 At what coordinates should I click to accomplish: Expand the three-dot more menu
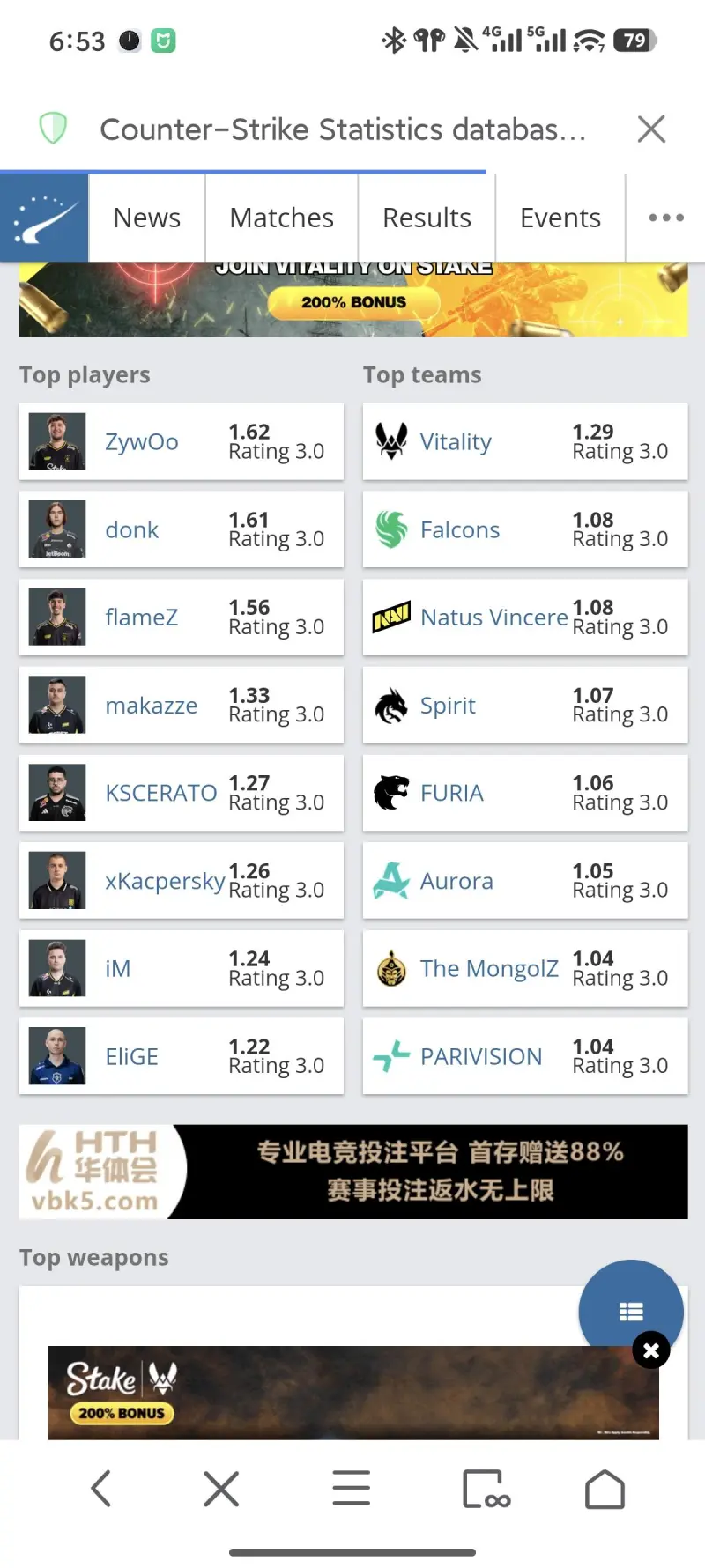tap(665, 218)
